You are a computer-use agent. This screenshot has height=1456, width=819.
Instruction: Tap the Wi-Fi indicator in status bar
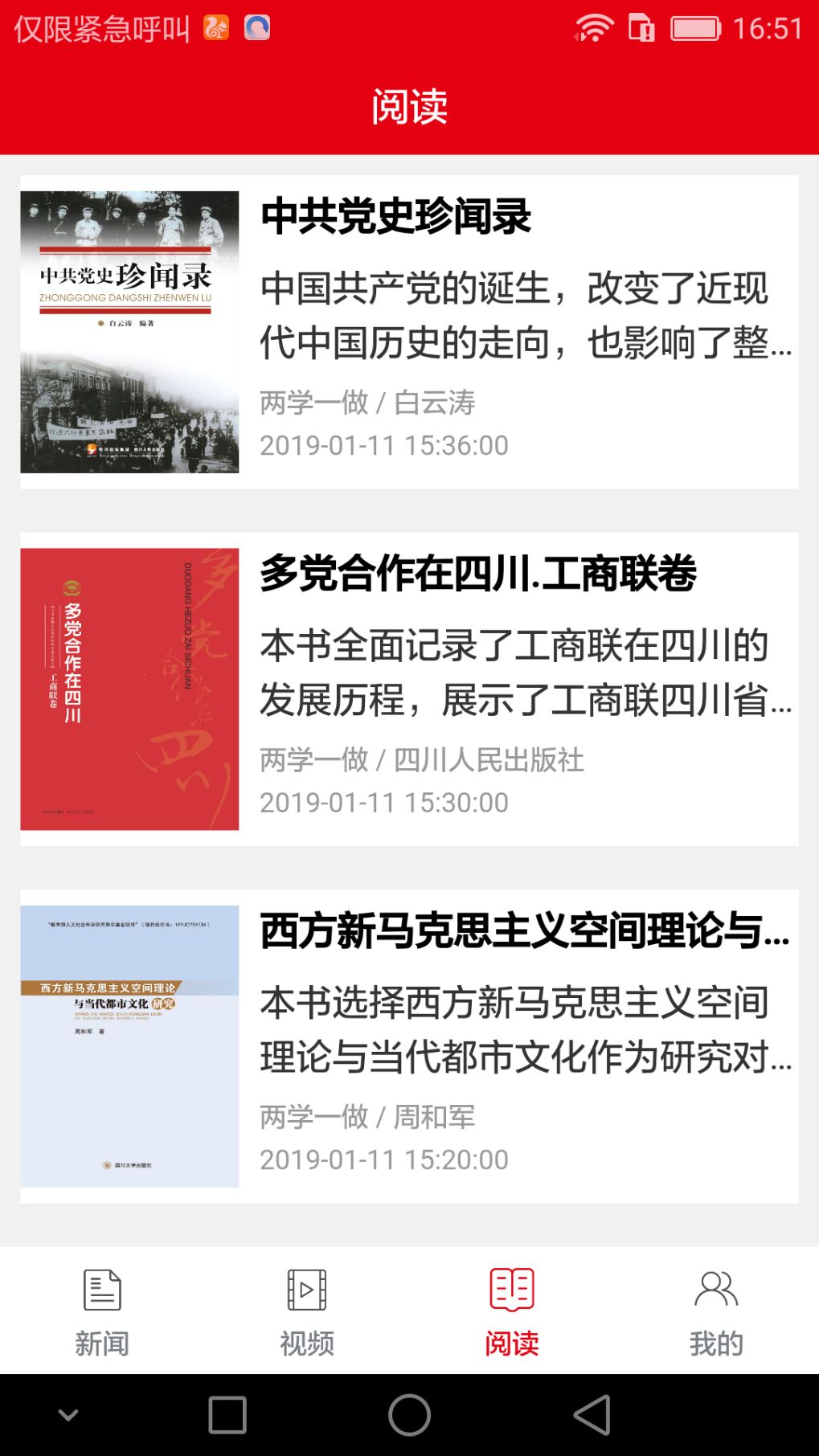(x=595, y=26)
